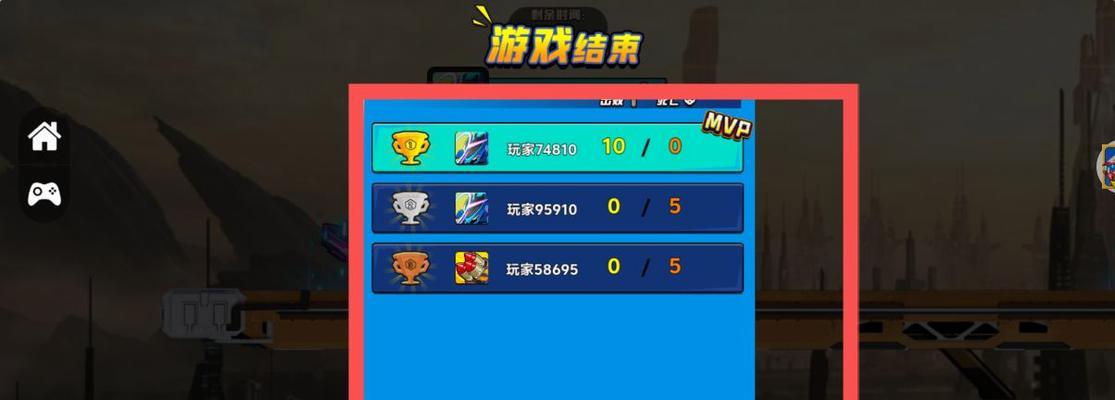
Task: Tap the home icon
Action: coord(44,136)
